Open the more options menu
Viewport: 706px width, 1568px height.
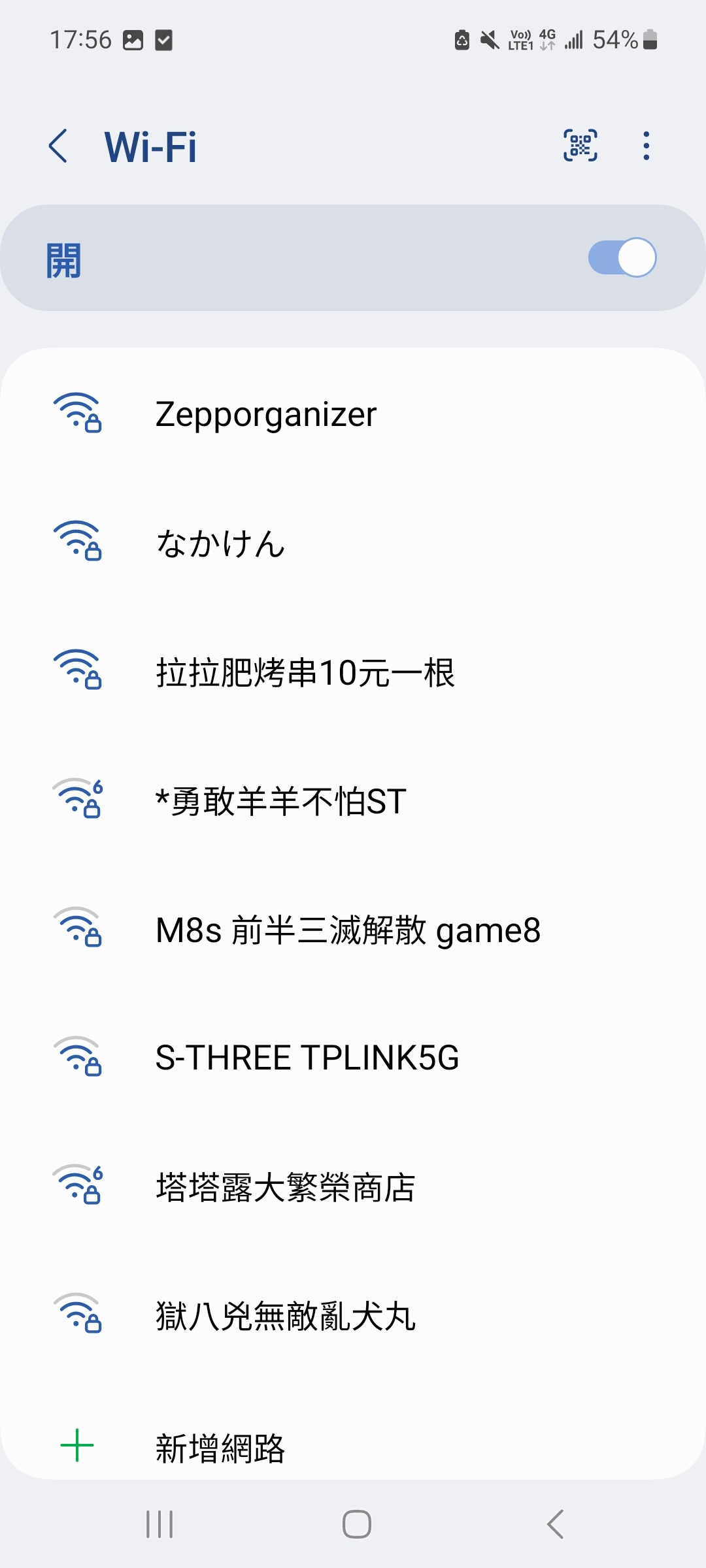(646, 146)
